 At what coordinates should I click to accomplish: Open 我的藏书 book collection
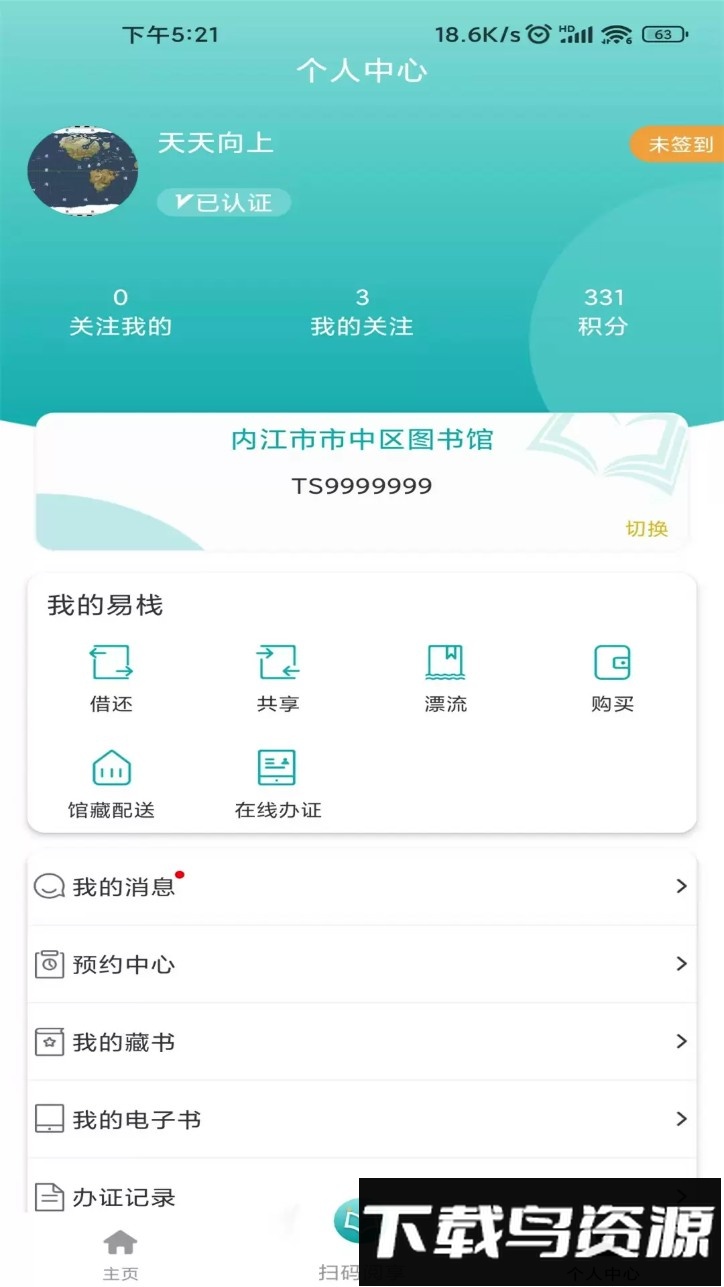[361, 1042]
